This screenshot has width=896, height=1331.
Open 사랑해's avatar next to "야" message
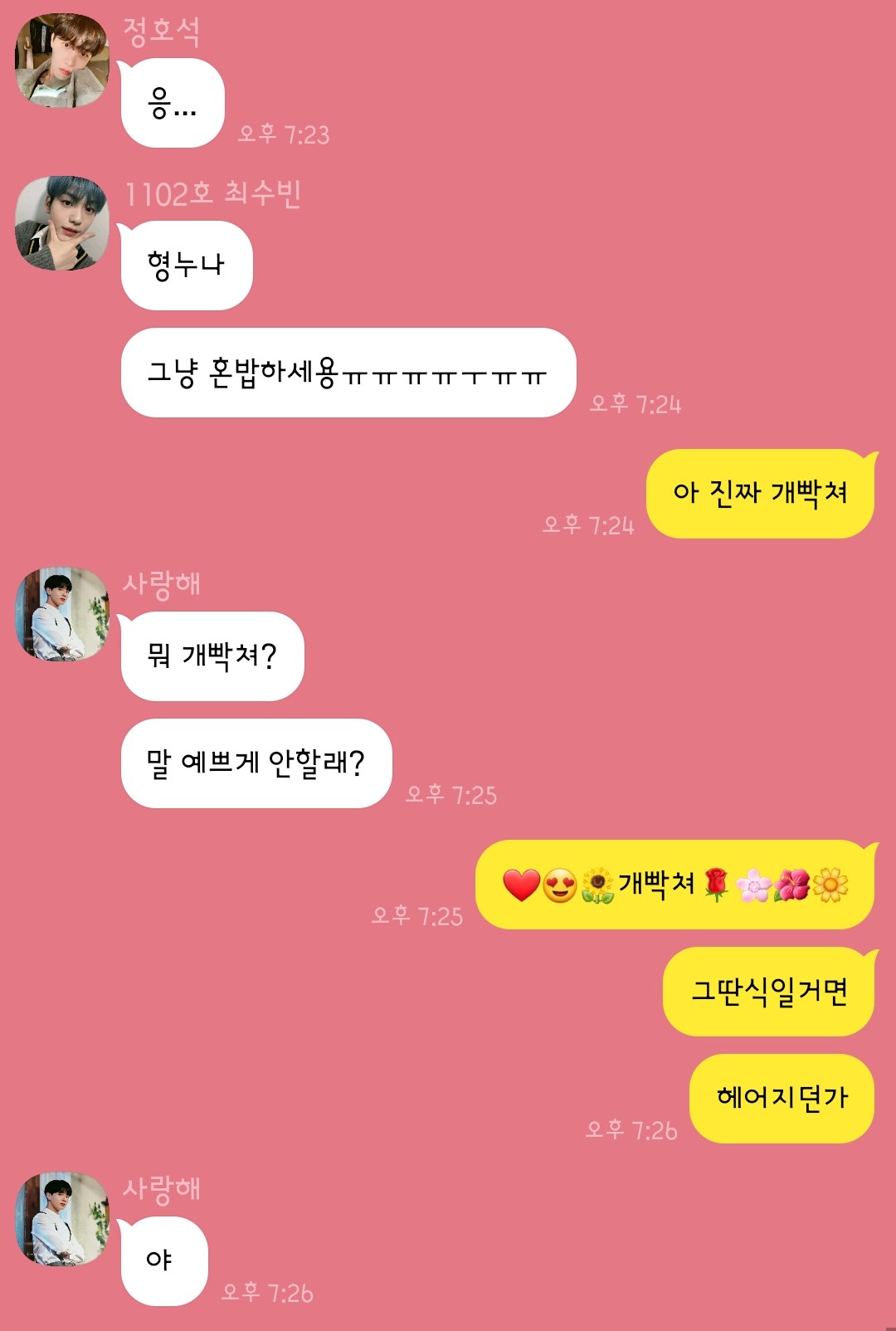[x=62, y=1219]
